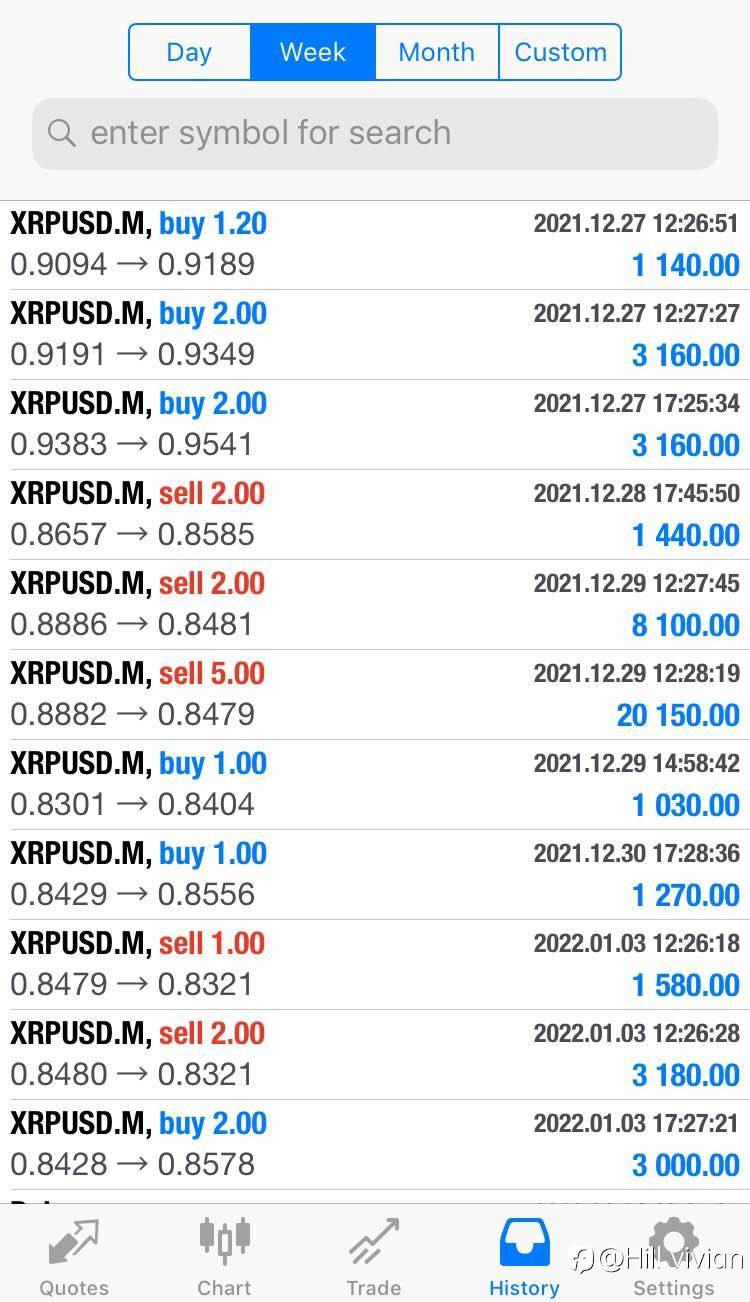This screenshot has width=750, height=1302.
Task: Open the Settings tab
Action: point(674,1256)
